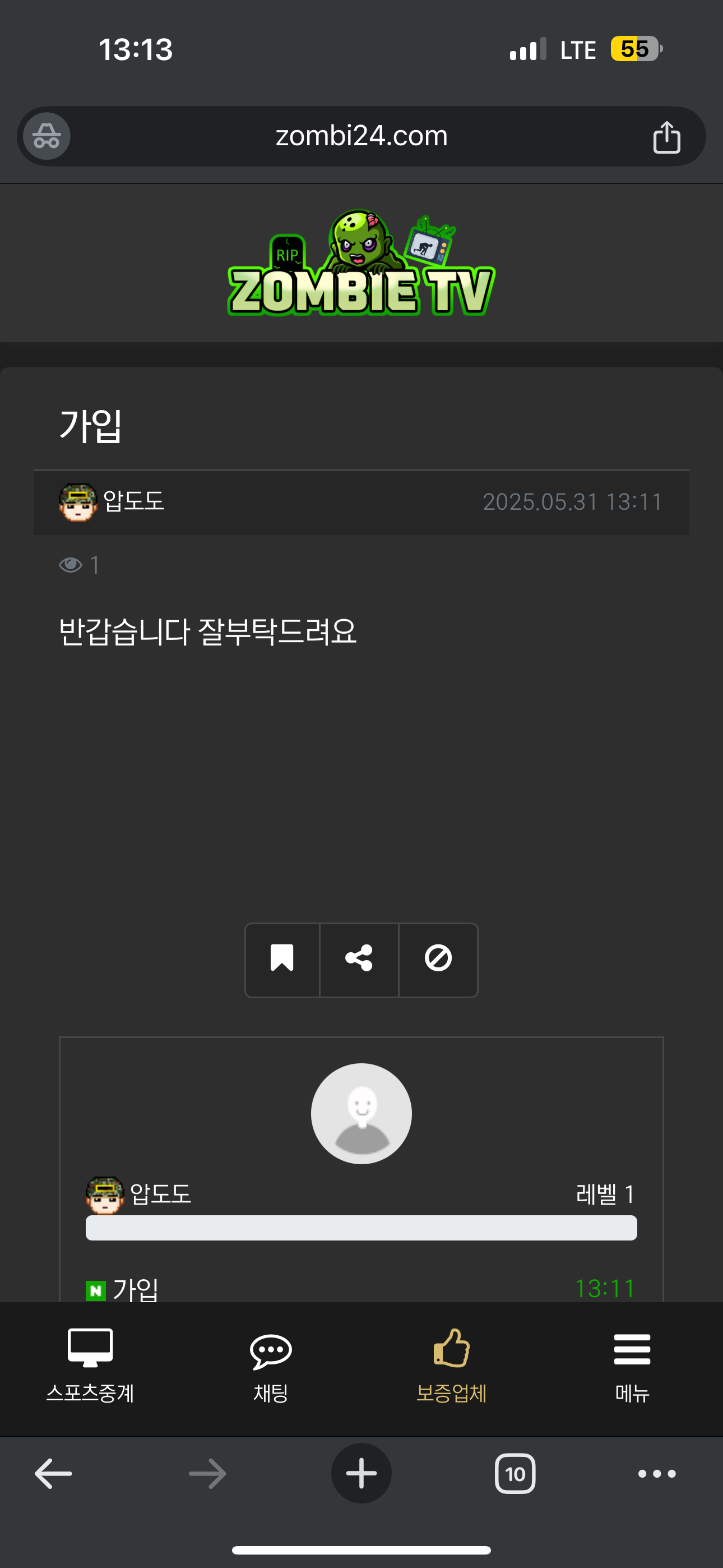Open author 압도도's profile in post header
The width and height of the screenshot is (723, 1568).
[x=133, y=501]
